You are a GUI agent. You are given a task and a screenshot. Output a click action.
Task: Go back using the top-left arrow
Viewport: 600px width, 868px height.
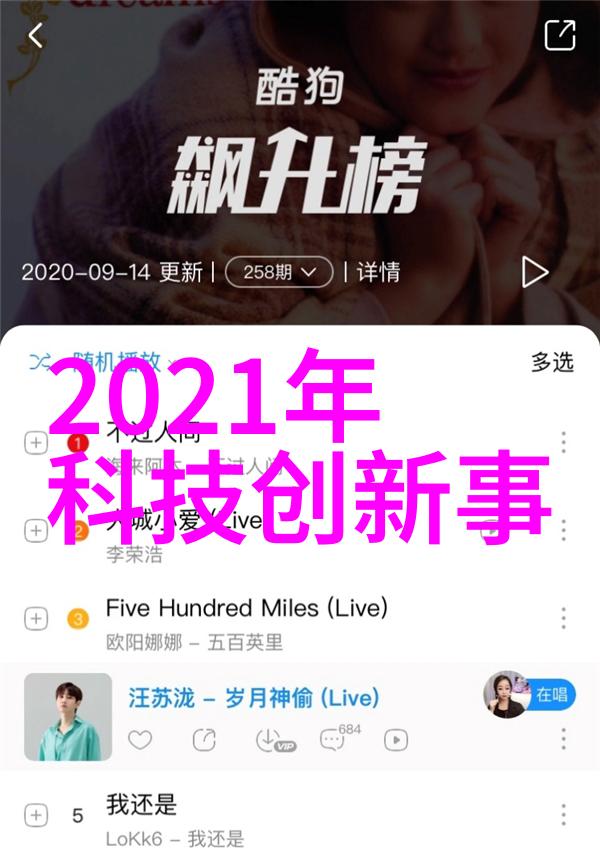[36, 37]
